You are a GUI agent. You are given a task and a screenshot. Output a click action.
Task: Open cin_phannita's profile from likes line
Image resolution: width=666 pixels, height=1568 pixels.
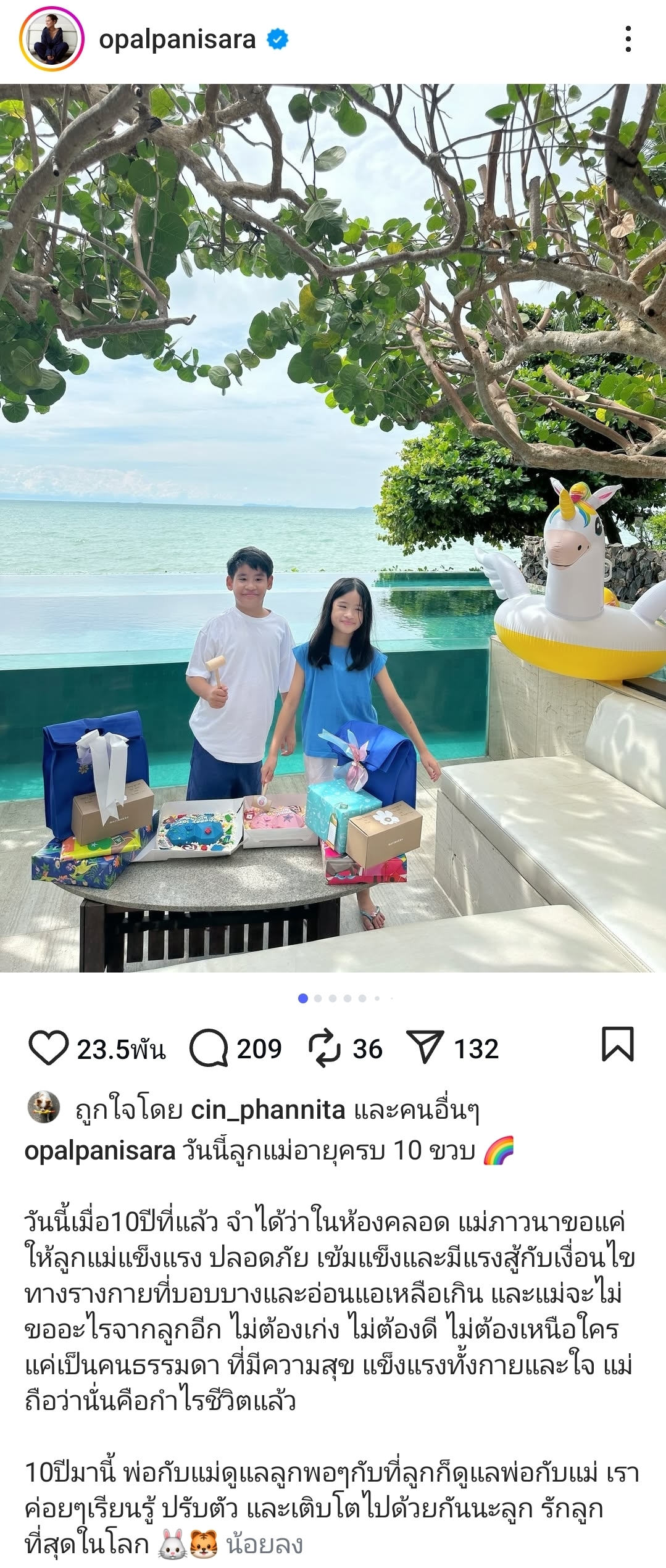(x=268, y=1111)
